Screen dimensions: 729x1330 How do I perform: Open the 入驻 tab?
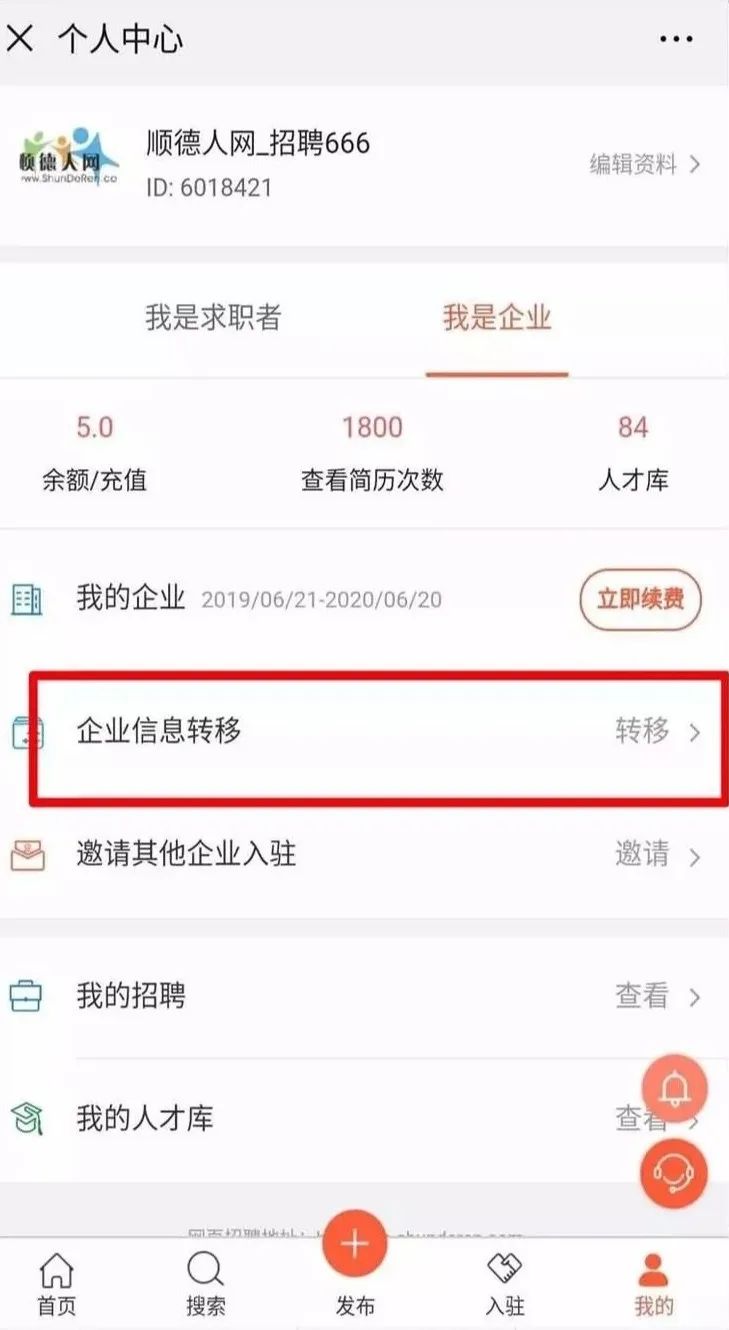[x=504, y=1284]
